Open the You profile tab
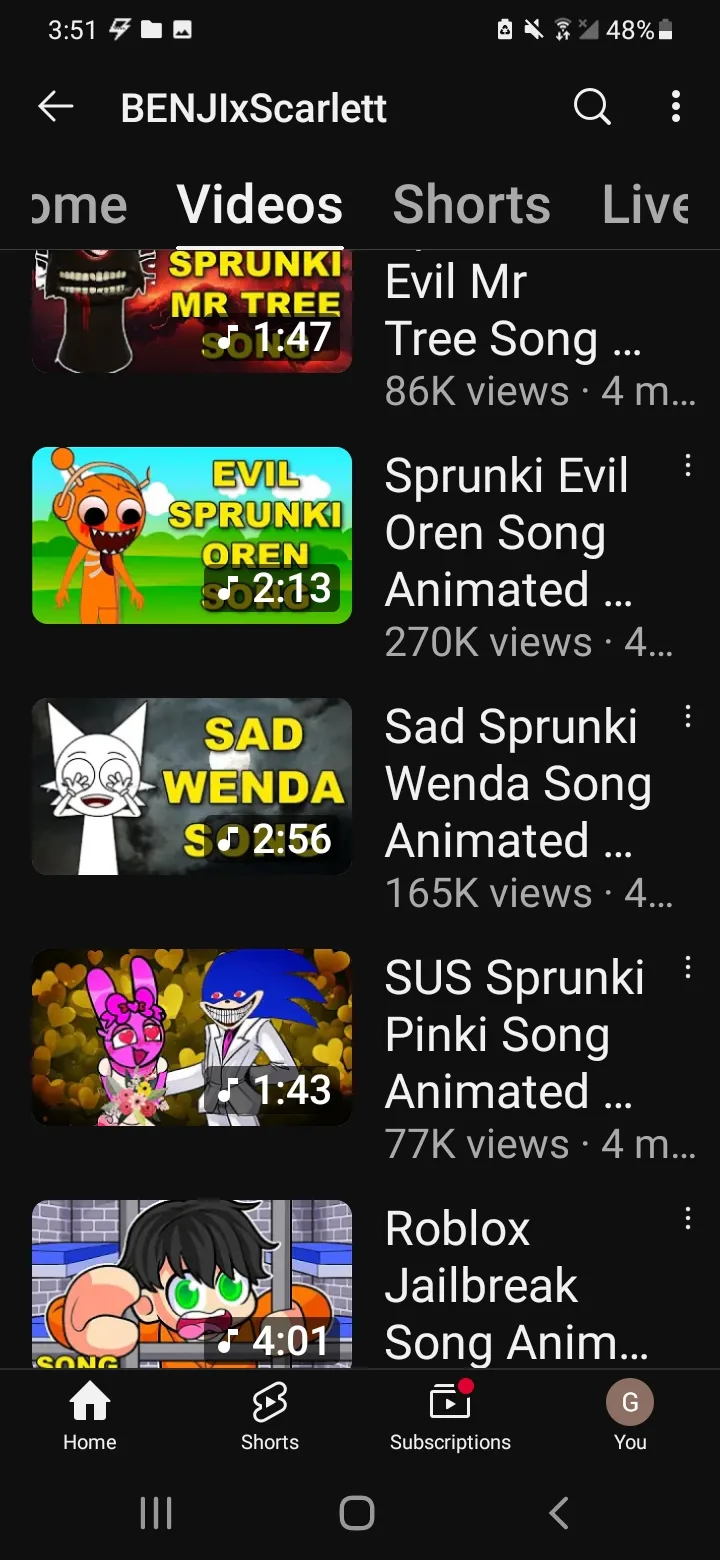The width and height of the screenshot is (720, 1560). click(630, 1416)
